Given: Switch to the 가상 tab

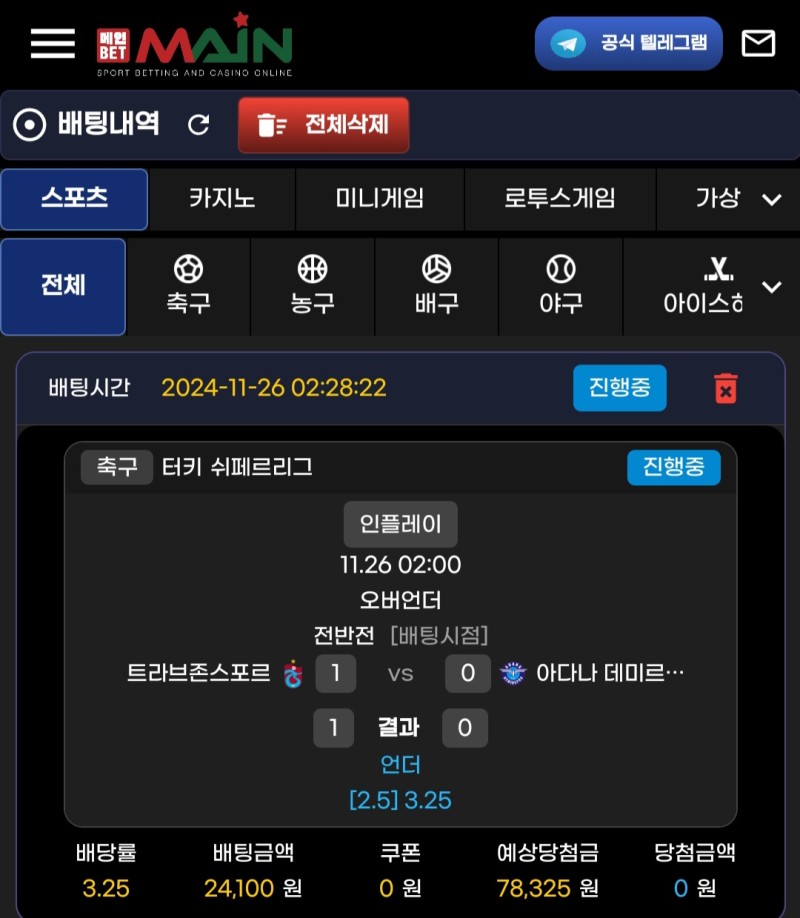Looking at the screenshot, I should [x=717, y=199].
